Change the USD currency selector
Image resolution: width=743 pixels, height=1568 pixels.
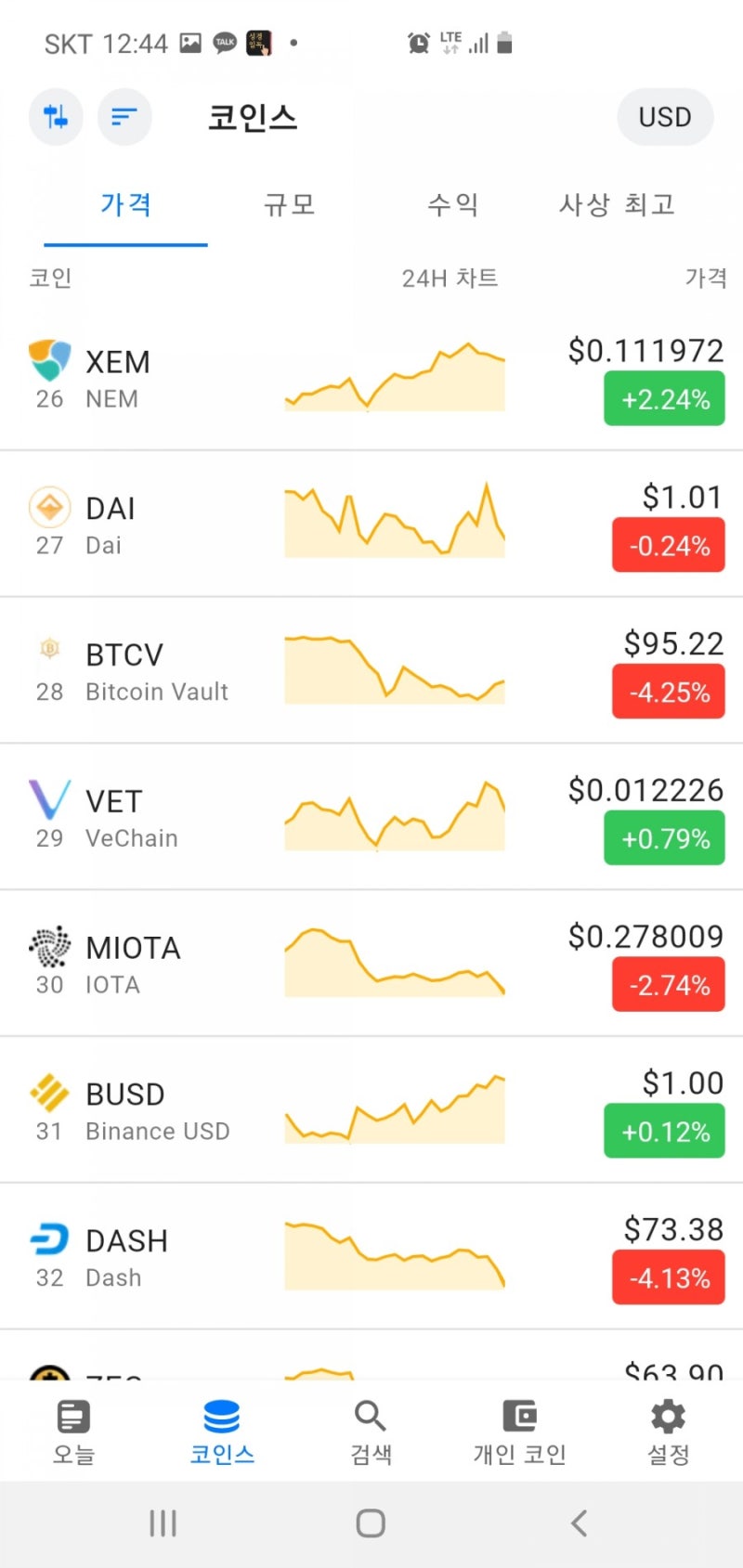pos(665,117)
